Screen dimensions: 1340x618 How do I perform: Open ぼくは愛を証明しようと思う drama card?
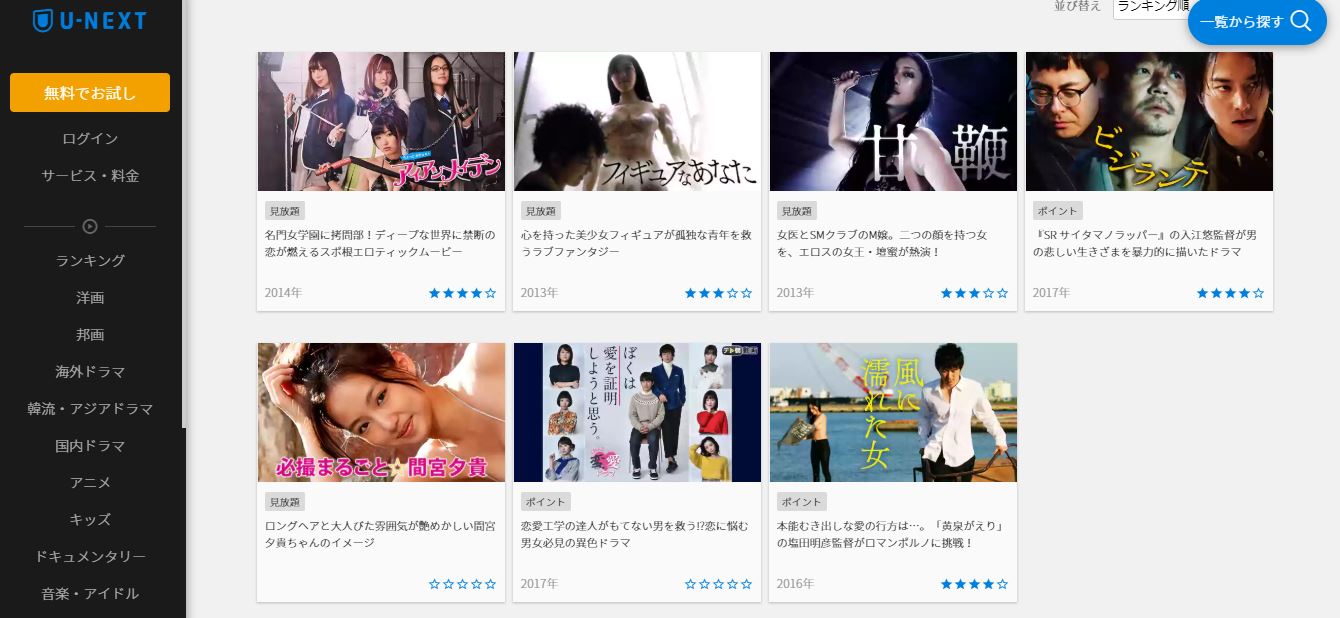[x=637, y=413]
